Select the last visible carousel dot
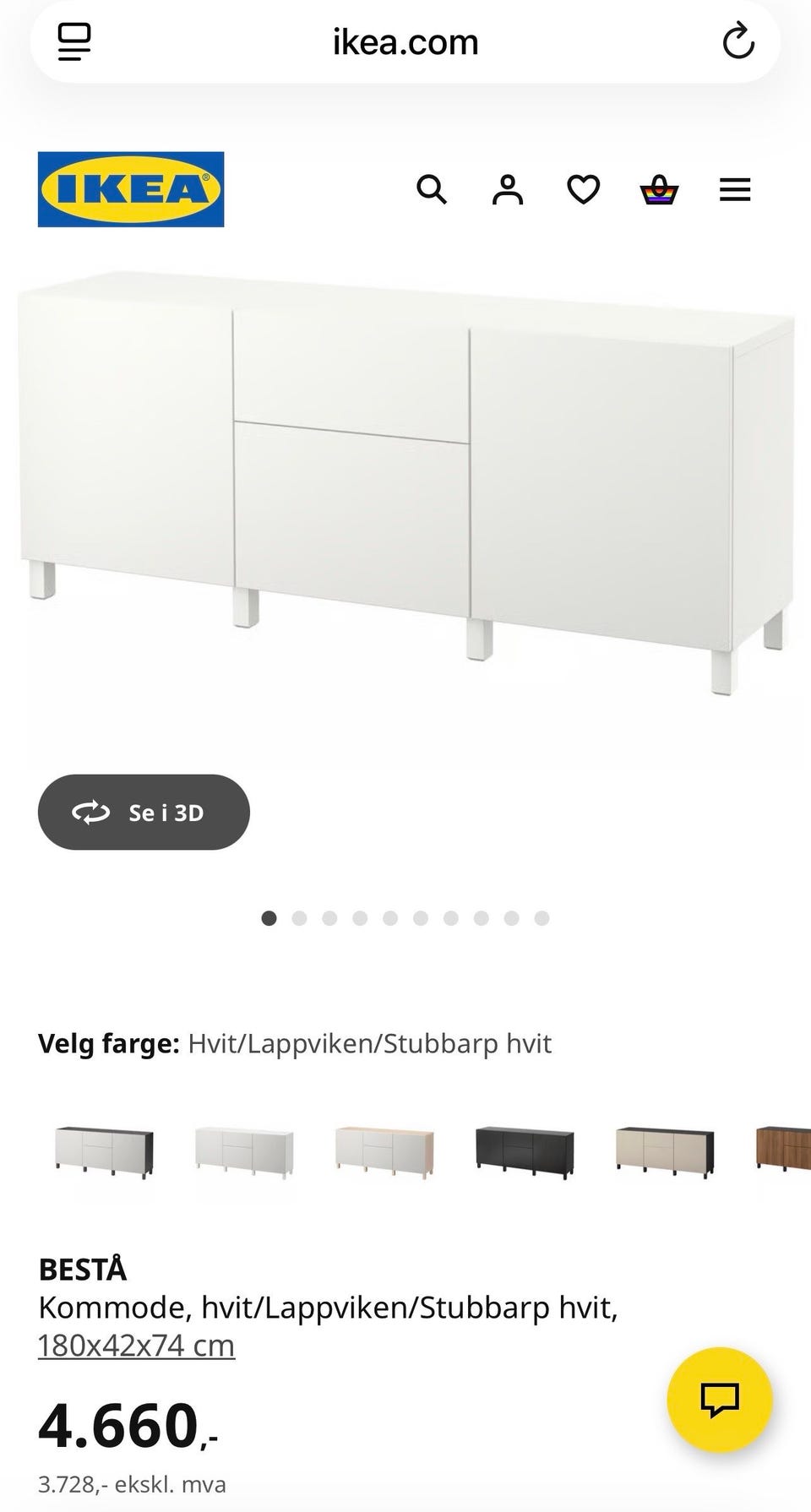The height and width of the screenshot is (1512, 811). click(x=542, y=917)
